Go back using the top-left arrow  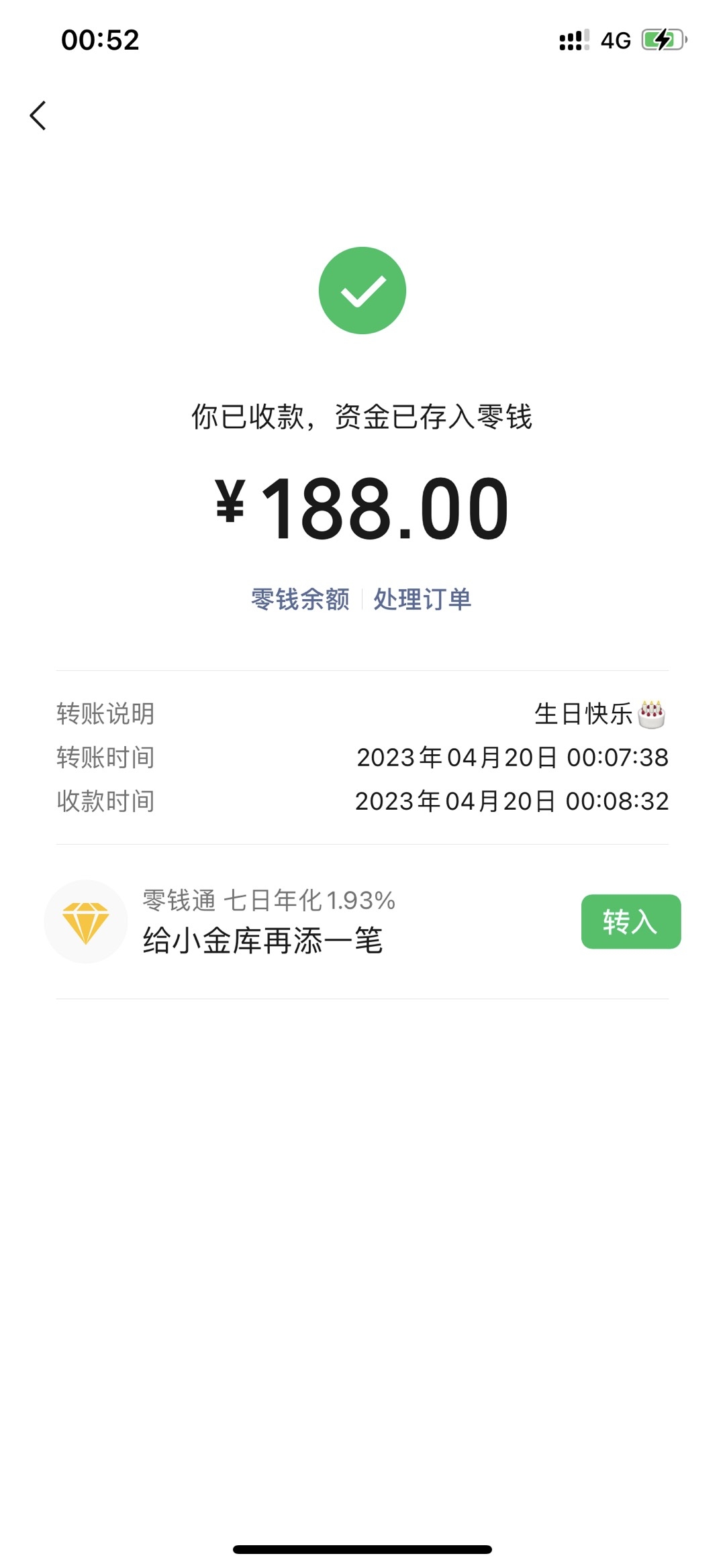point(38,115)
